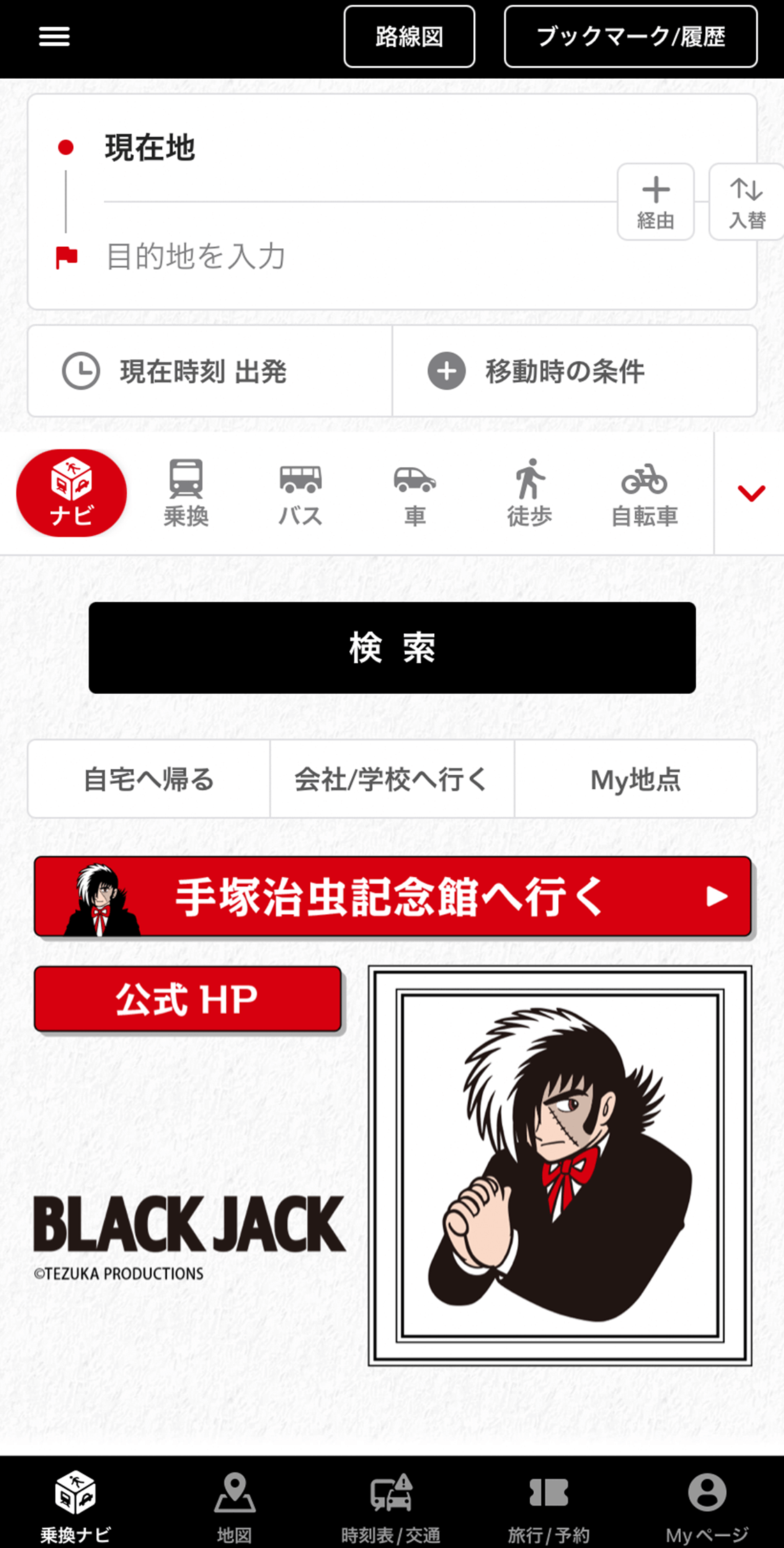Image resolution: width=784 pixels, height=1548 pixels.
Task: Open the 路線図 route map
Action: tap(409, 36)
